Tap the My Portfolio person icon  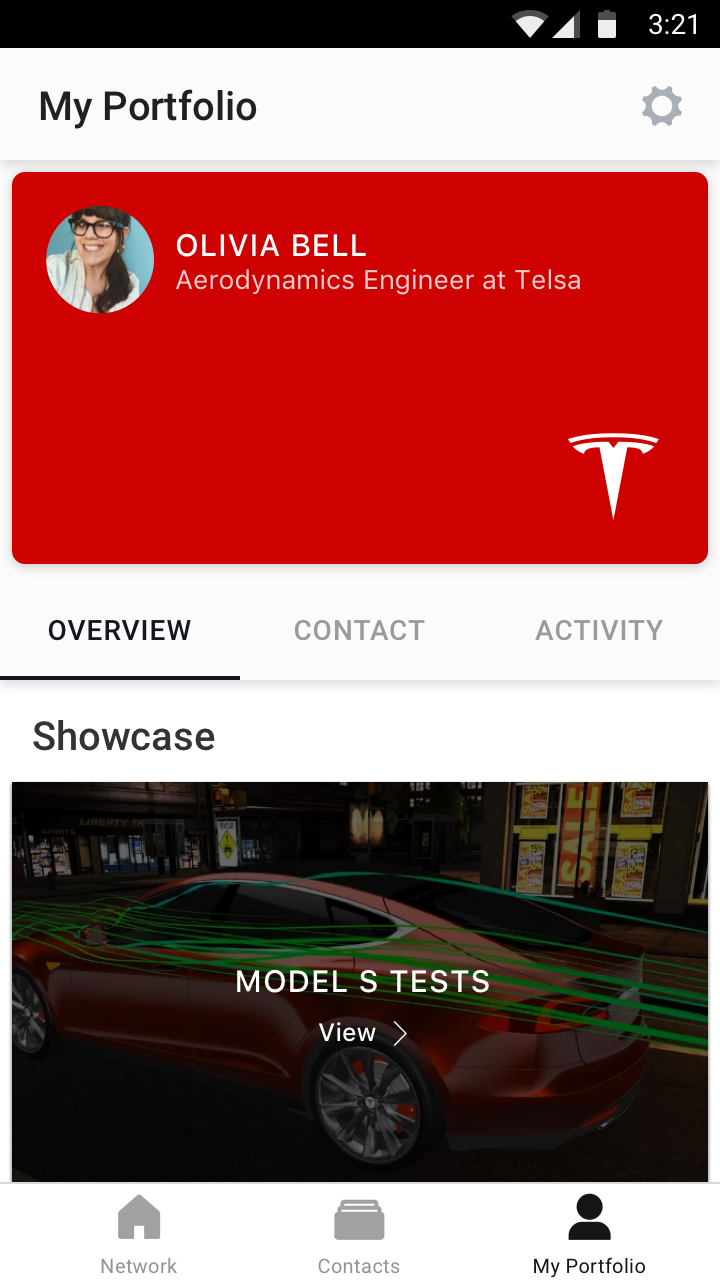pyautogui.click(x=589, y=1218)
